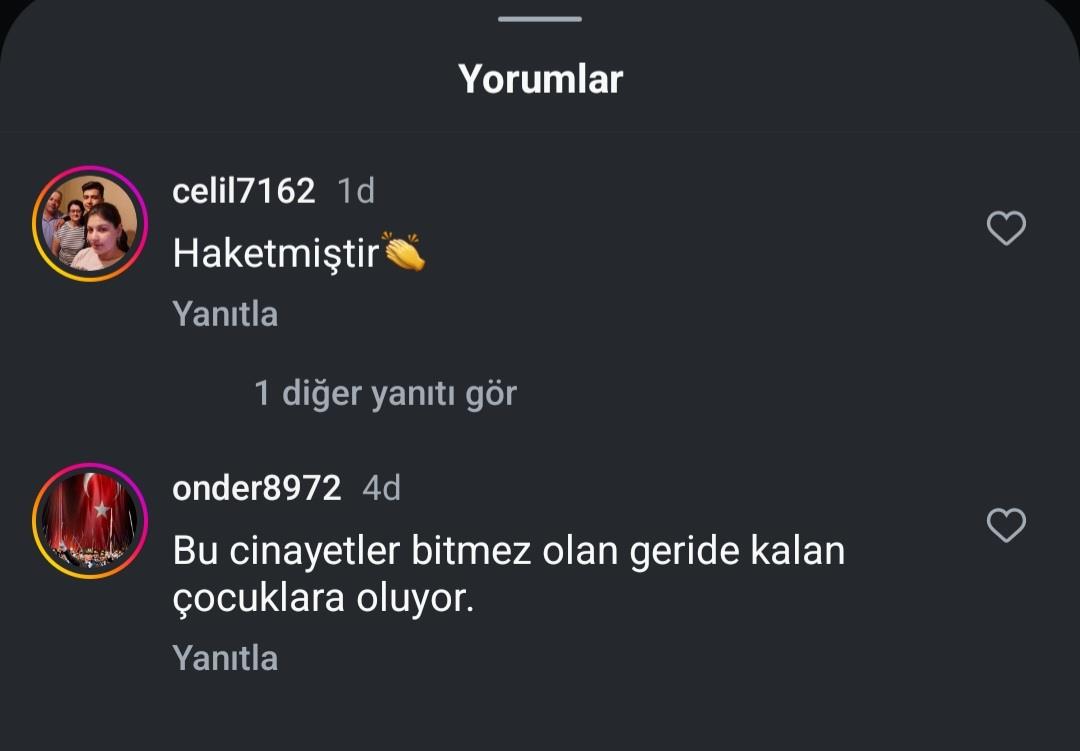Expand "1 diğer yanıtı gör" replies
Viewport: 1080px width, 751px height.
click(x=385, y=393)
